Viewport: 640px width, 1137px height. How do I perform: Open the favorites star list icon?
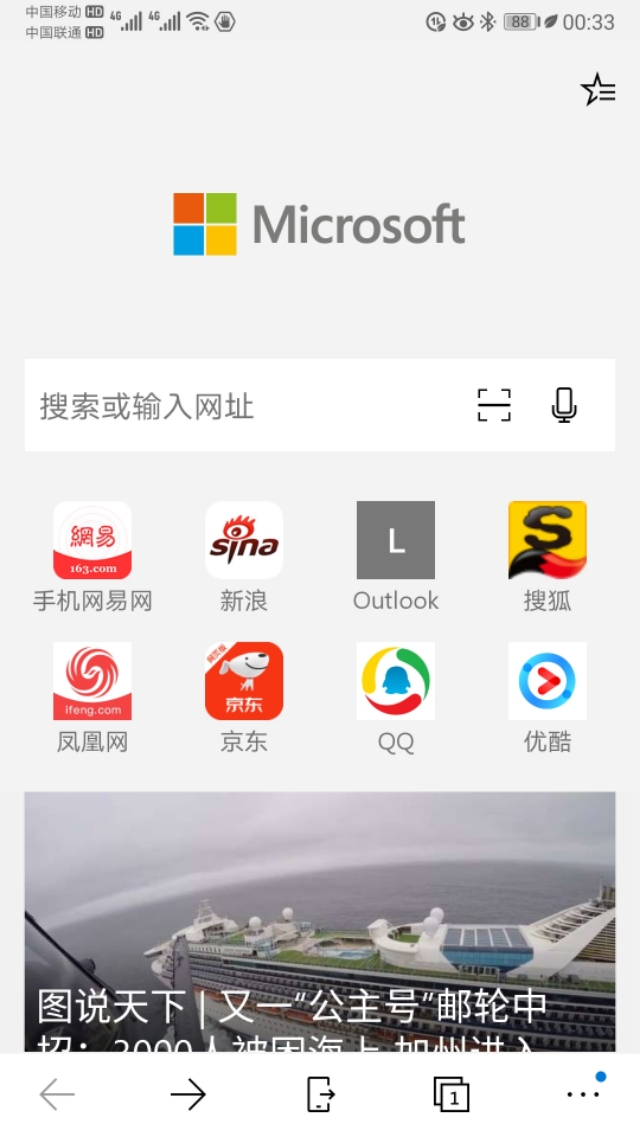(x=598, y=91)
